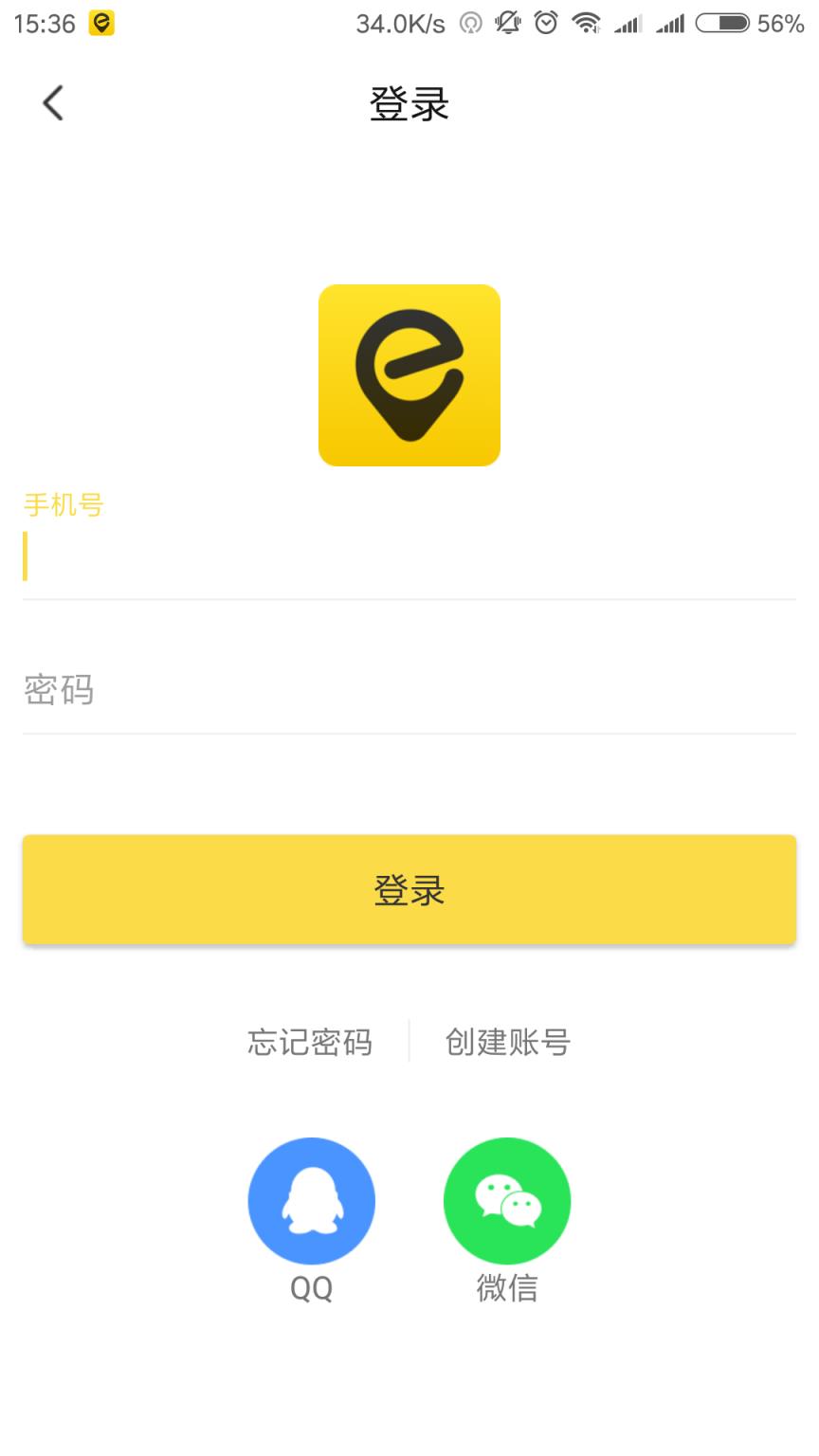This screenshot has height=1456, width=819.
Task: Tap the yellow e-location app logo
Action: coord(409,374)
